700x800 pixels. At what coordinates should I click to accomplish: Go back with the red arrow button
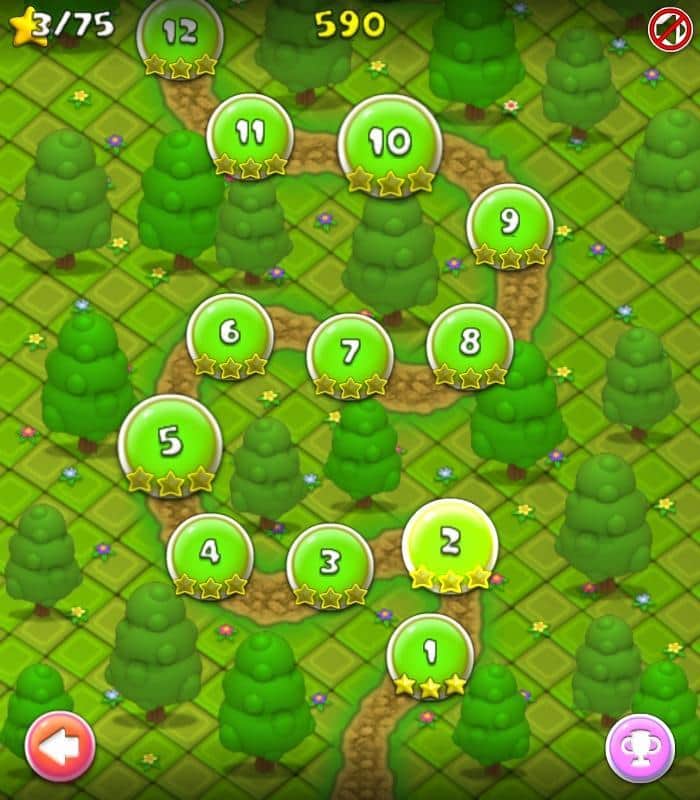(x=60, y=746)
